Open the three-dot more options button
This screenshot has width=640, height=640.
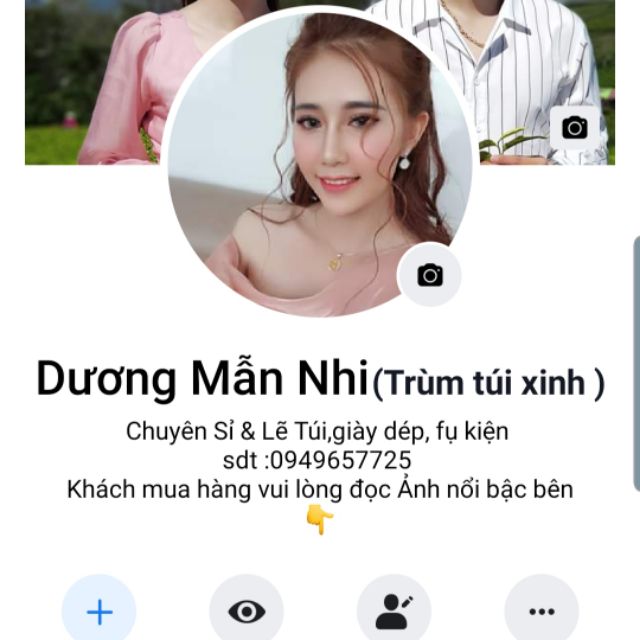point(541,611)
